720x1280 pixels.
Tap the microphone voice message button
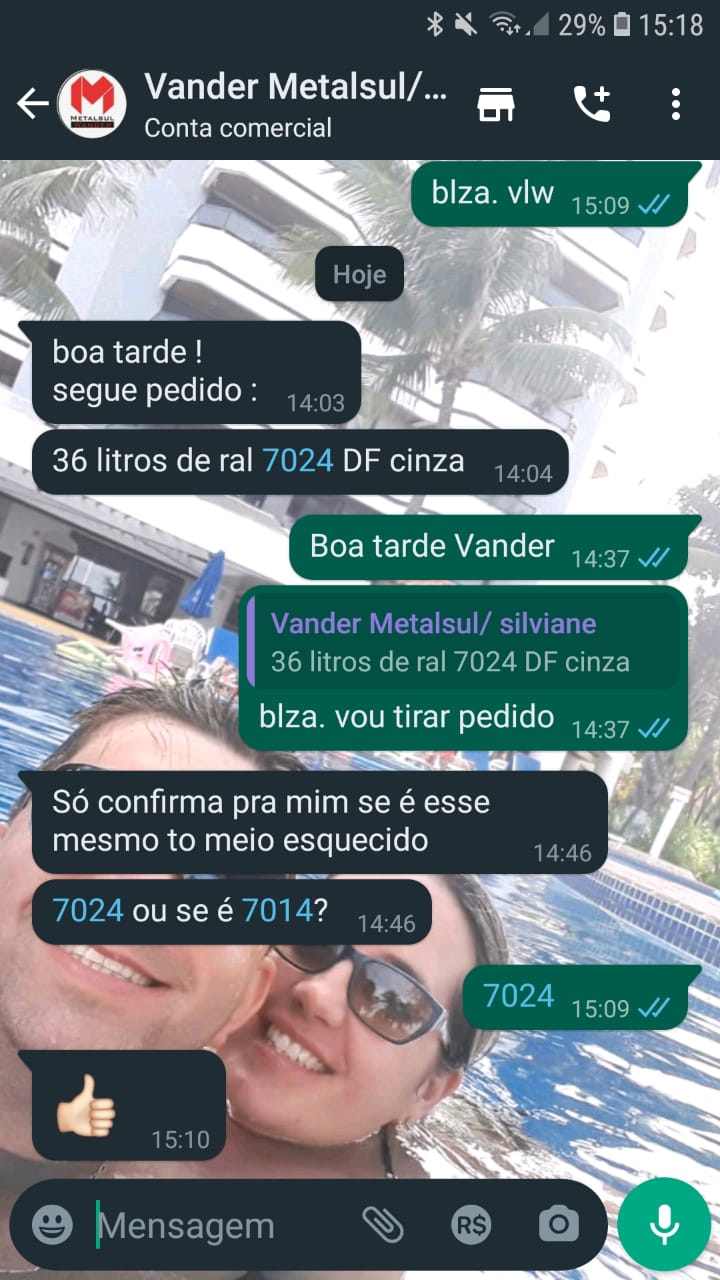coord(663,1224)
